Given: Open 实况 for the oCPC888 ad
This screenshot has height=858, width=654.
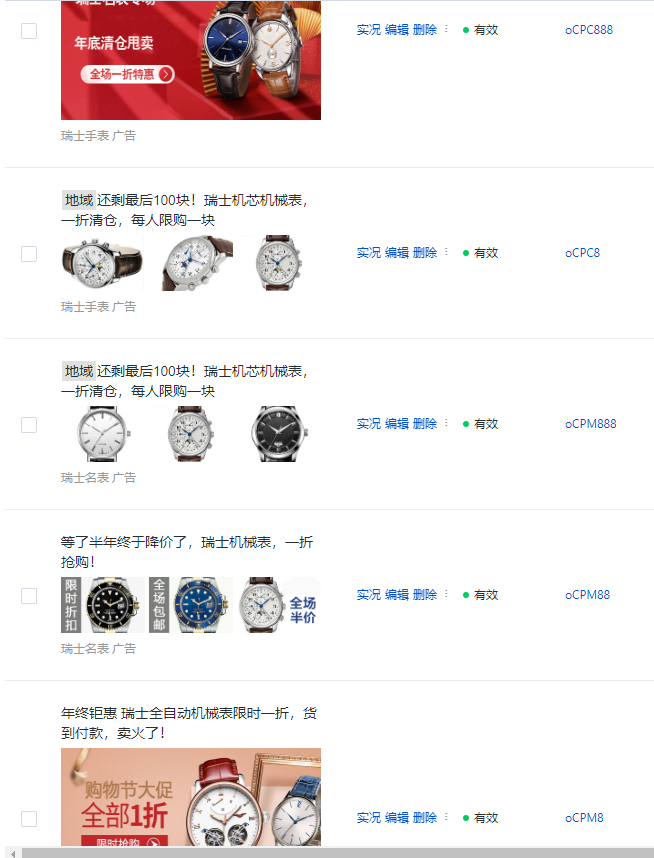Looking at the screenshot, I should tap(369, 30).
